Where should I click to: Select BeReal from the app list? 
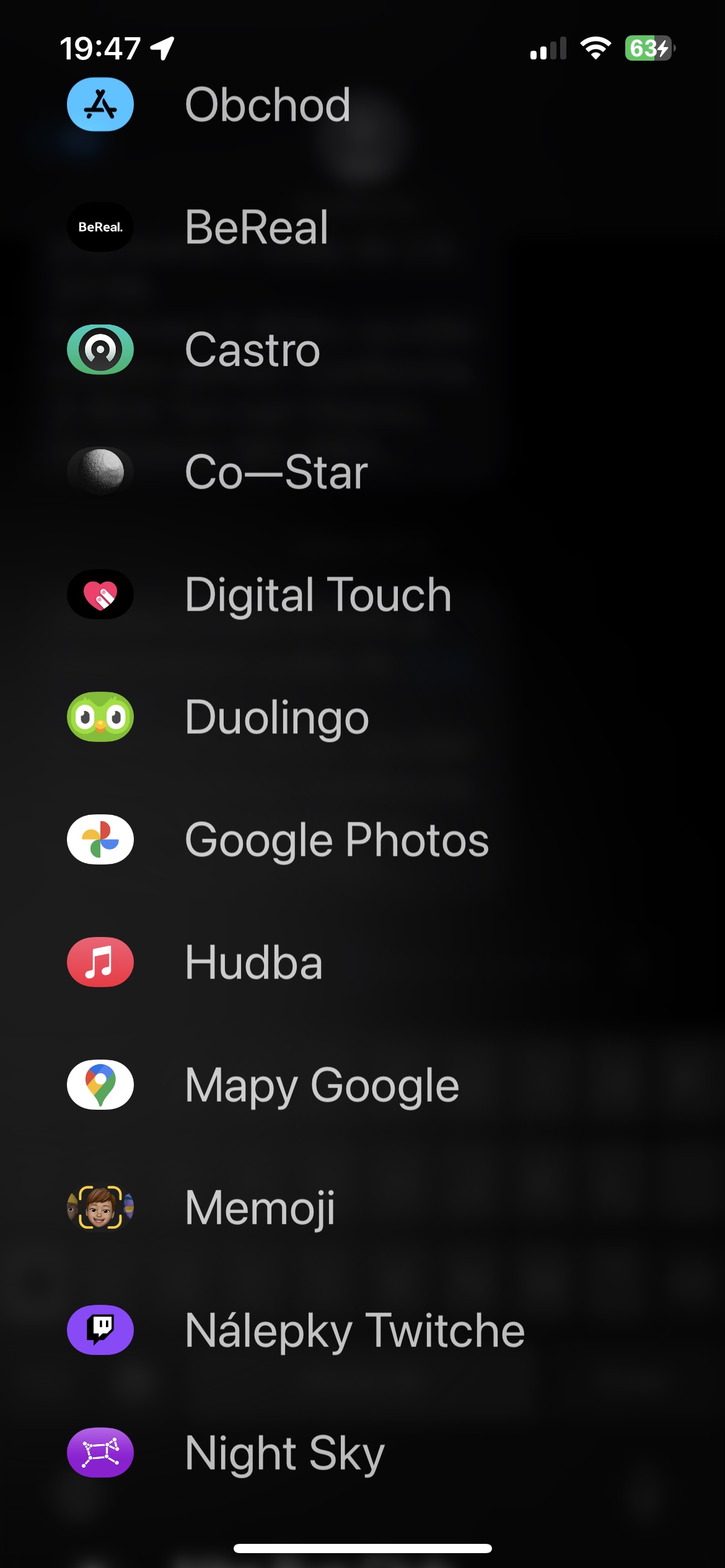(257, 227)
